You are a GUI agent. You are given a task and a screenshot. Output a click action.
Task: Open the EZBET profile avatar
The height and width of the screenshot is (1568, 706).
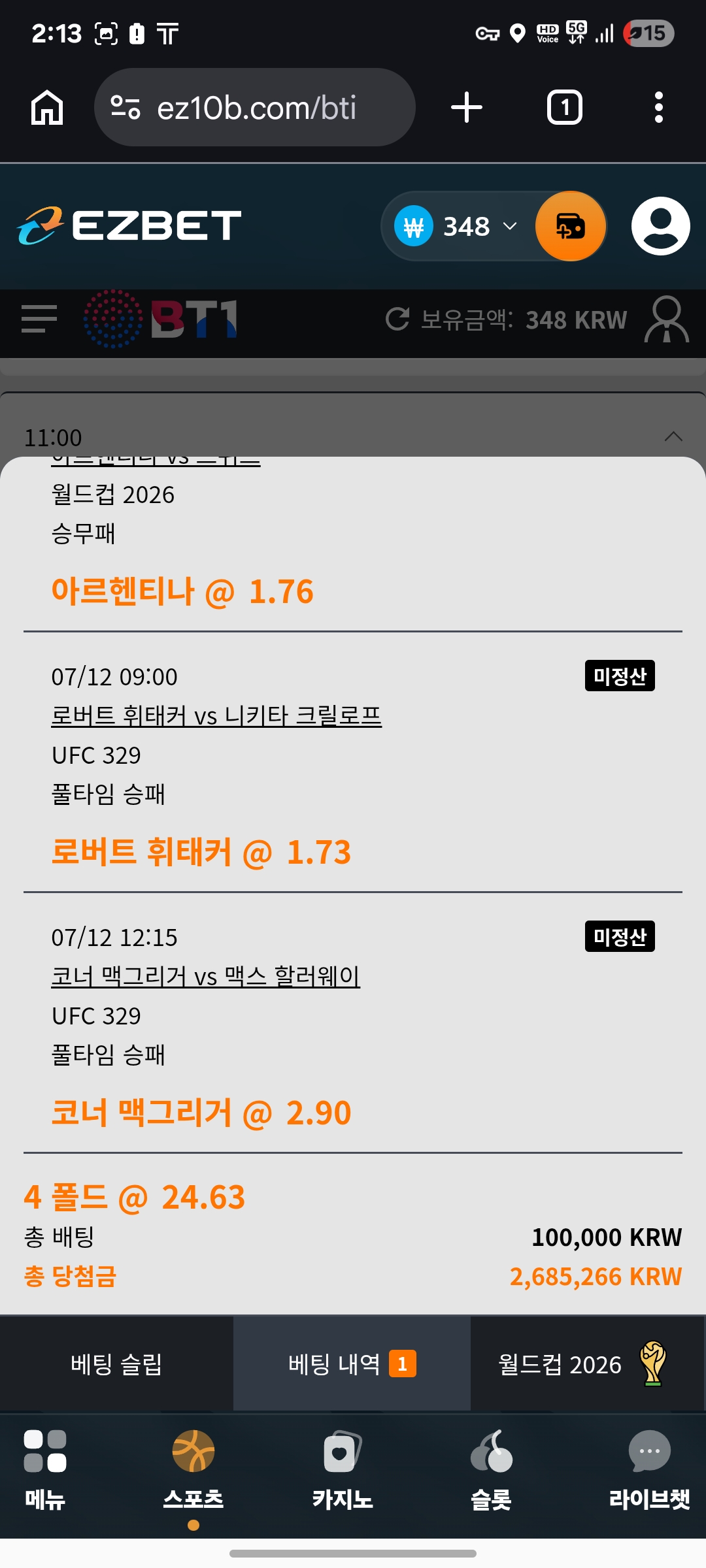(x=660, y=226)
